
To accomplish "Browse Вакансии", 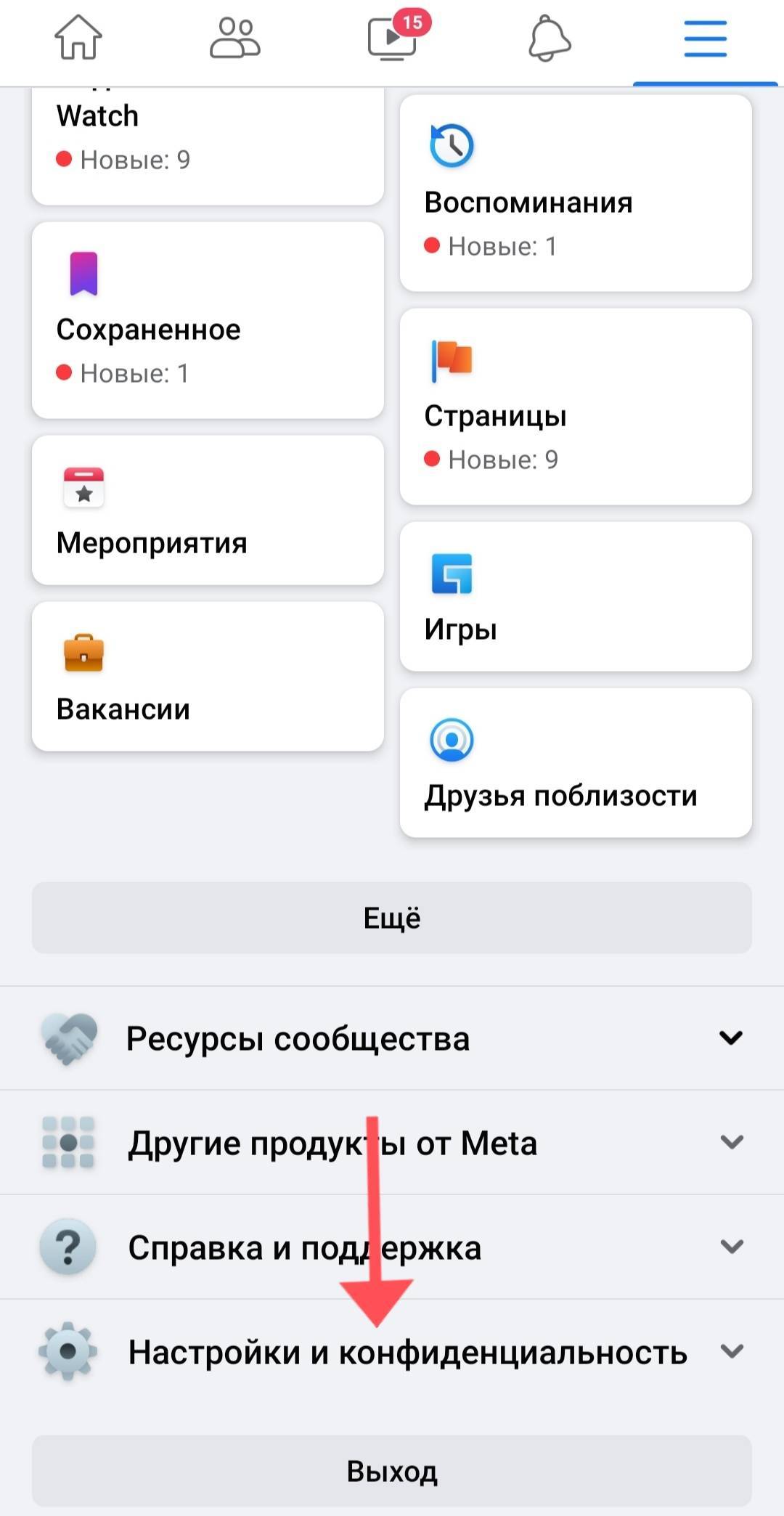I will click(x=208, y=676).
